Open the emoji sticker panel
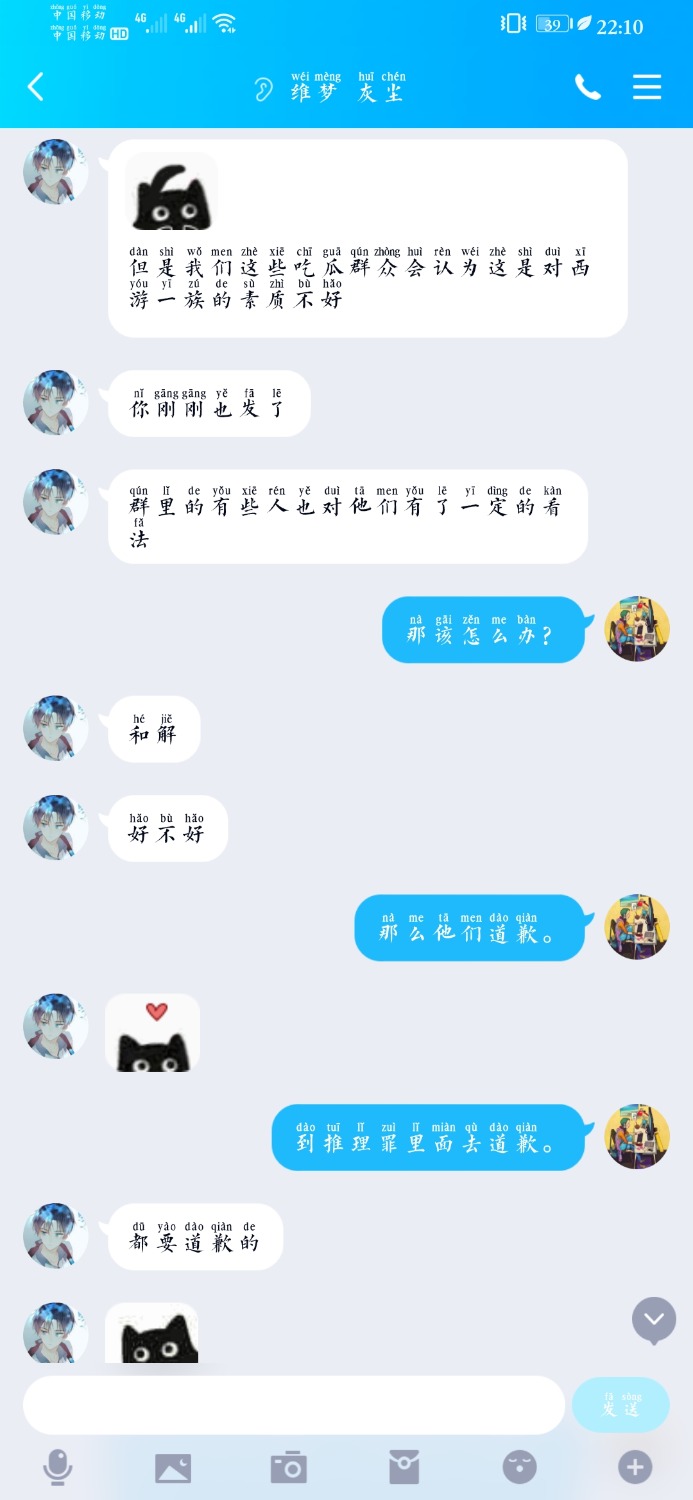Image resolution: width=693 pixels, height=1500 pixels. pyautogui.click(x=519, y=1467)
